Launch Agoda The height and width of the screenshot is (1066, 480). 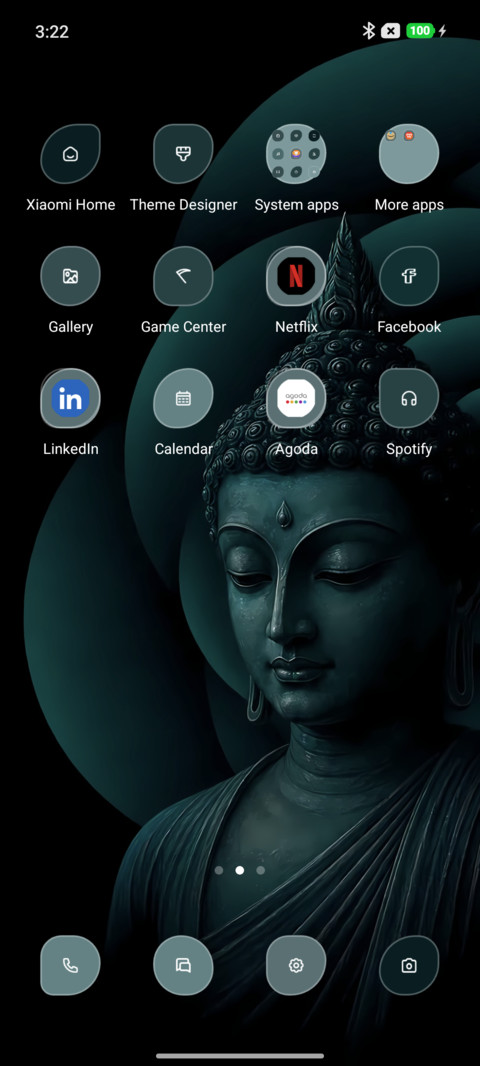click(296, 398)
